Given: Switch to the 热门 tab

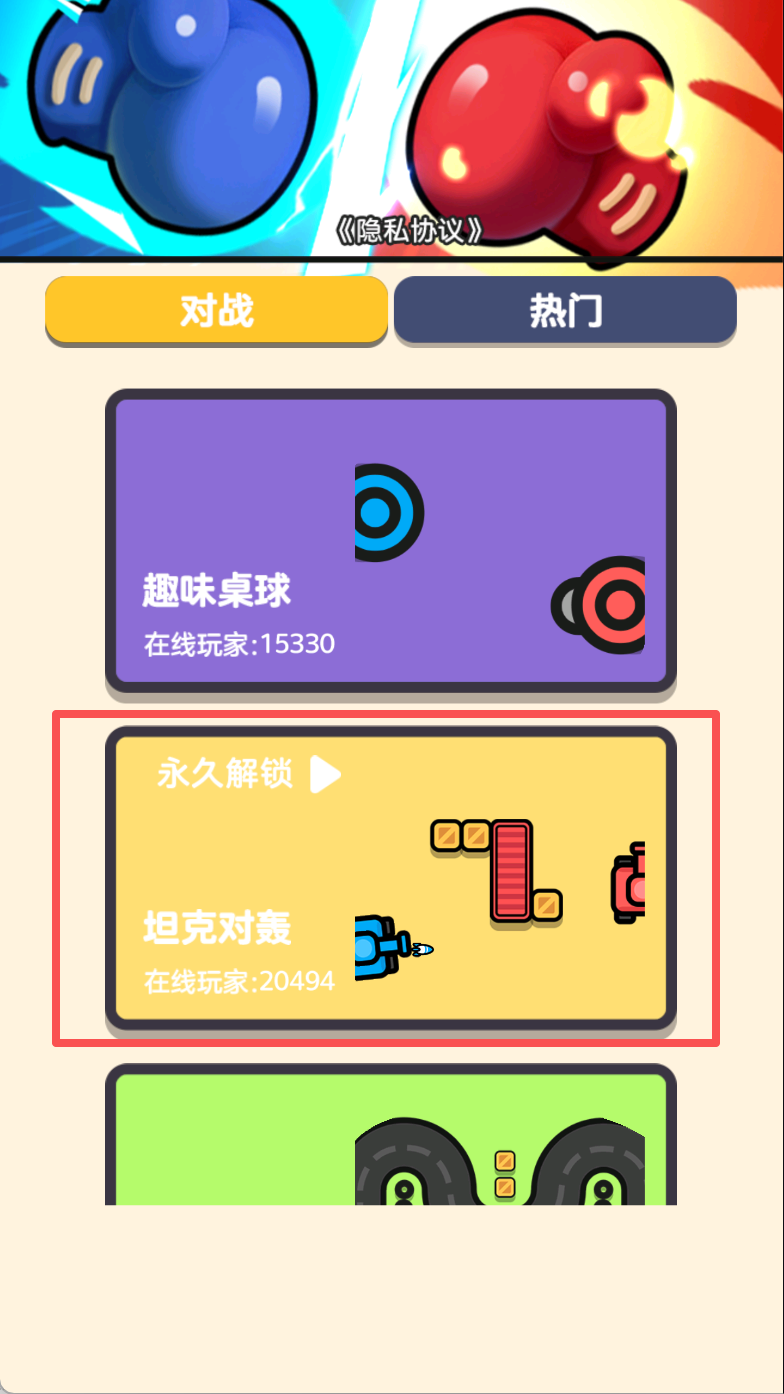Looking at the screenshot, I should (x=565, y=311).
